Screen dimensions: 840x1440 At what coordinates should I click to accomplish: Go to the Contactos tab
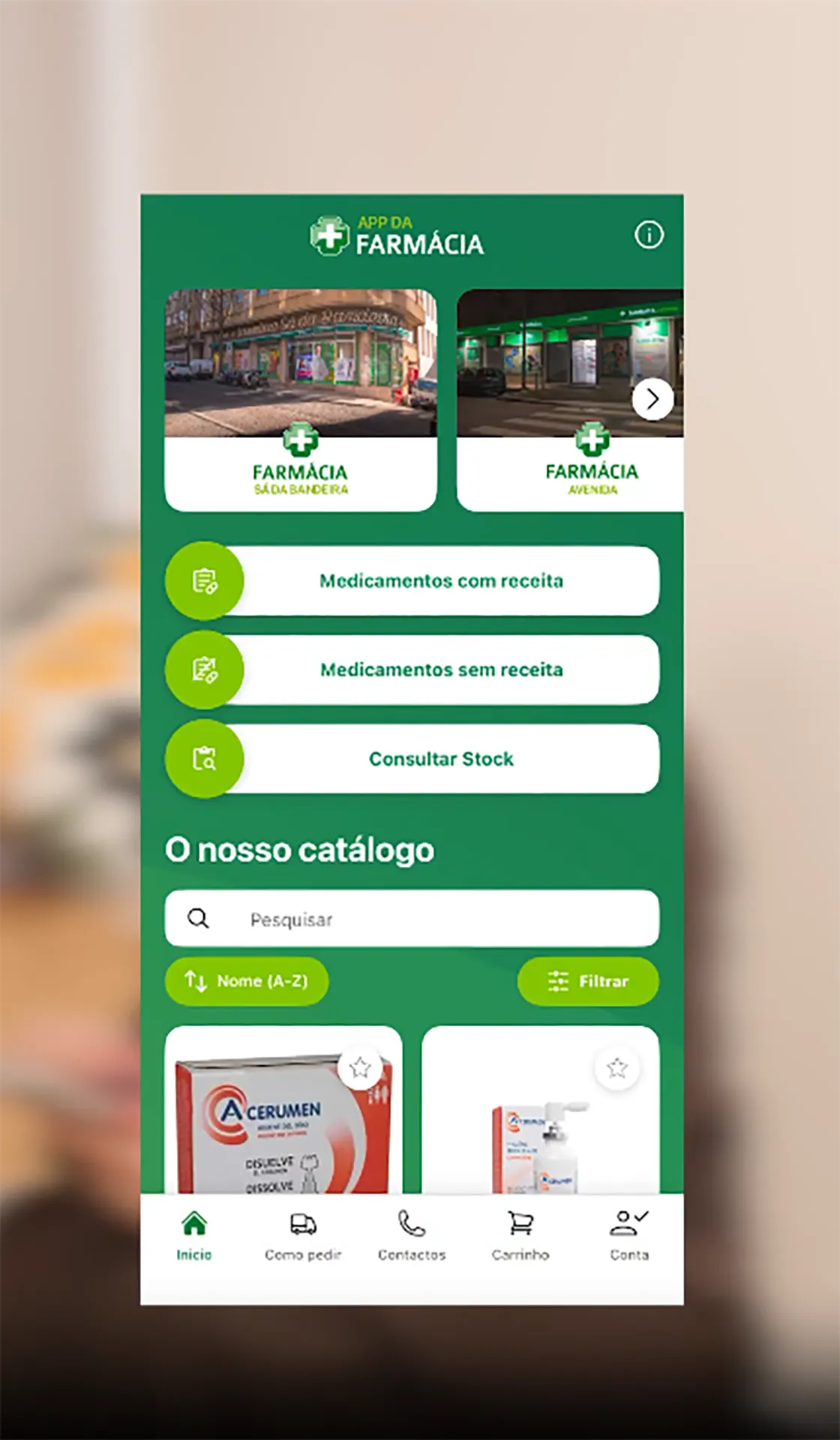tap(412, 1237)
